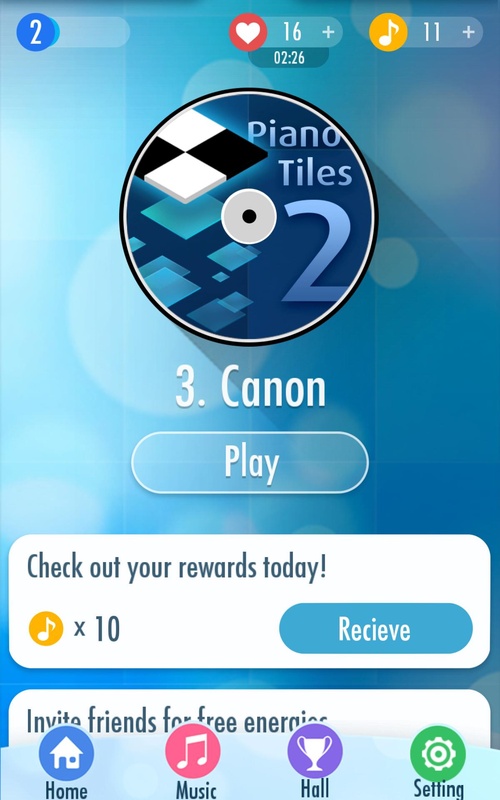Open the level 2 badge
500x800 pixels.
pos(37,32)
